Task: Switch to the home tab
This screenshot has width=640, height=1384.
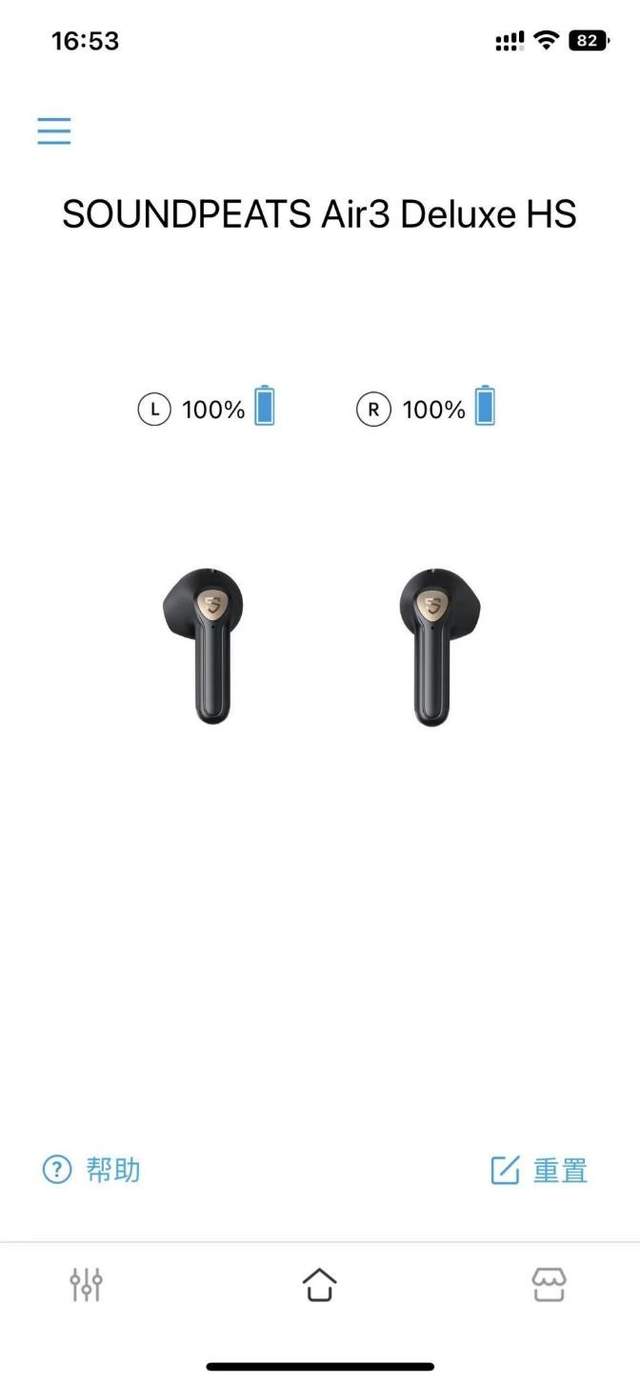Action: point(319,1284)
